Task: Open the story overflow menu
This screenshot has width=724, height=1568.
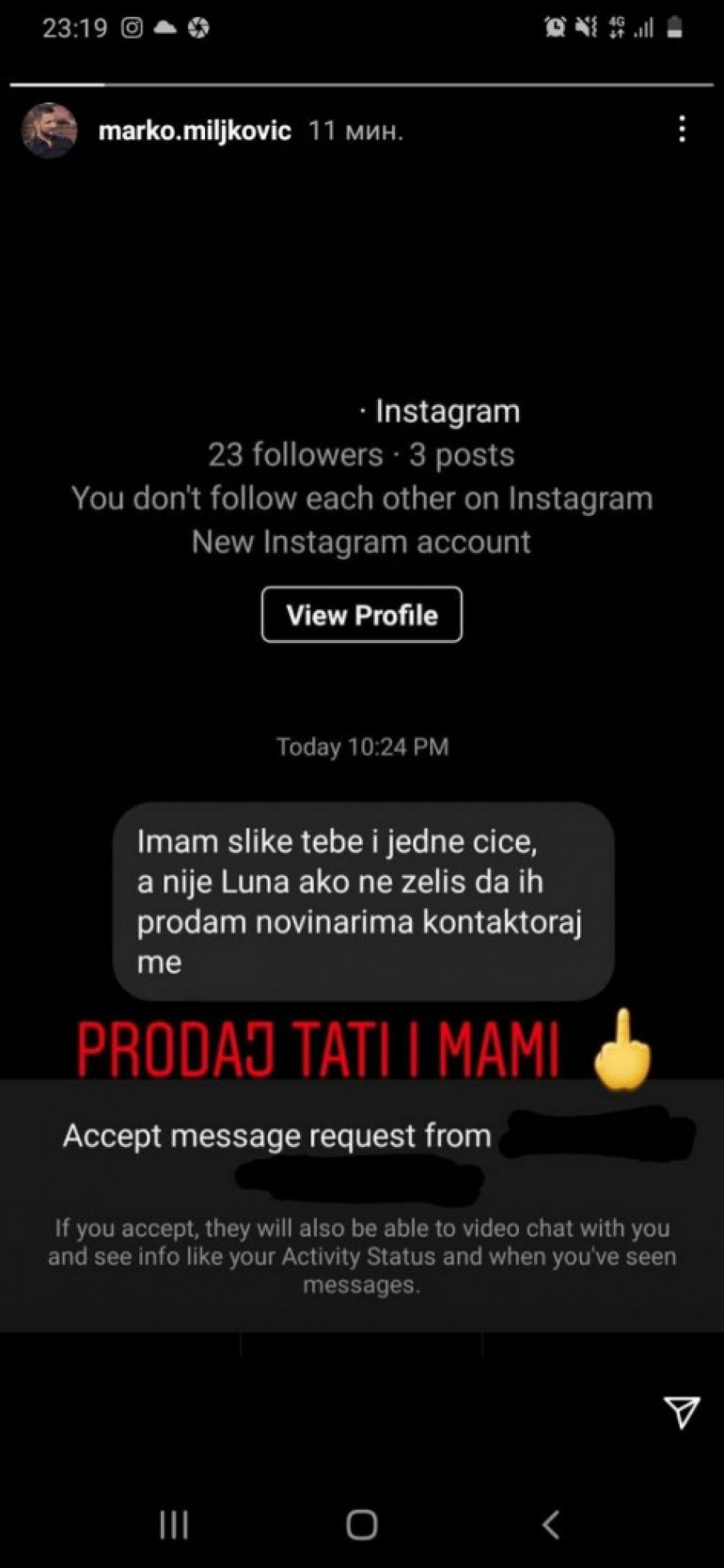Action: [682, 130]
